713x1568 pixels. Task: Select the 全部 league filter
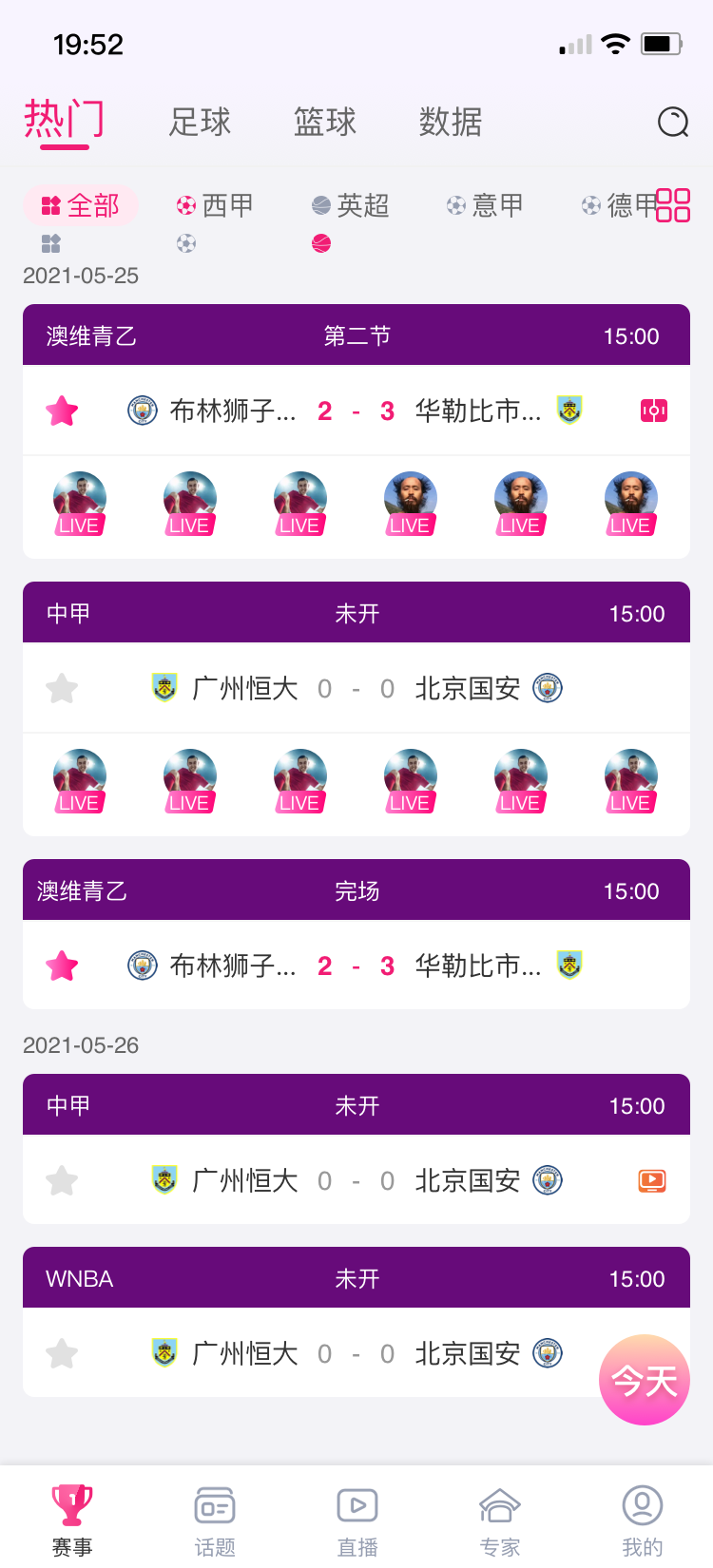[x=81, y=205]
